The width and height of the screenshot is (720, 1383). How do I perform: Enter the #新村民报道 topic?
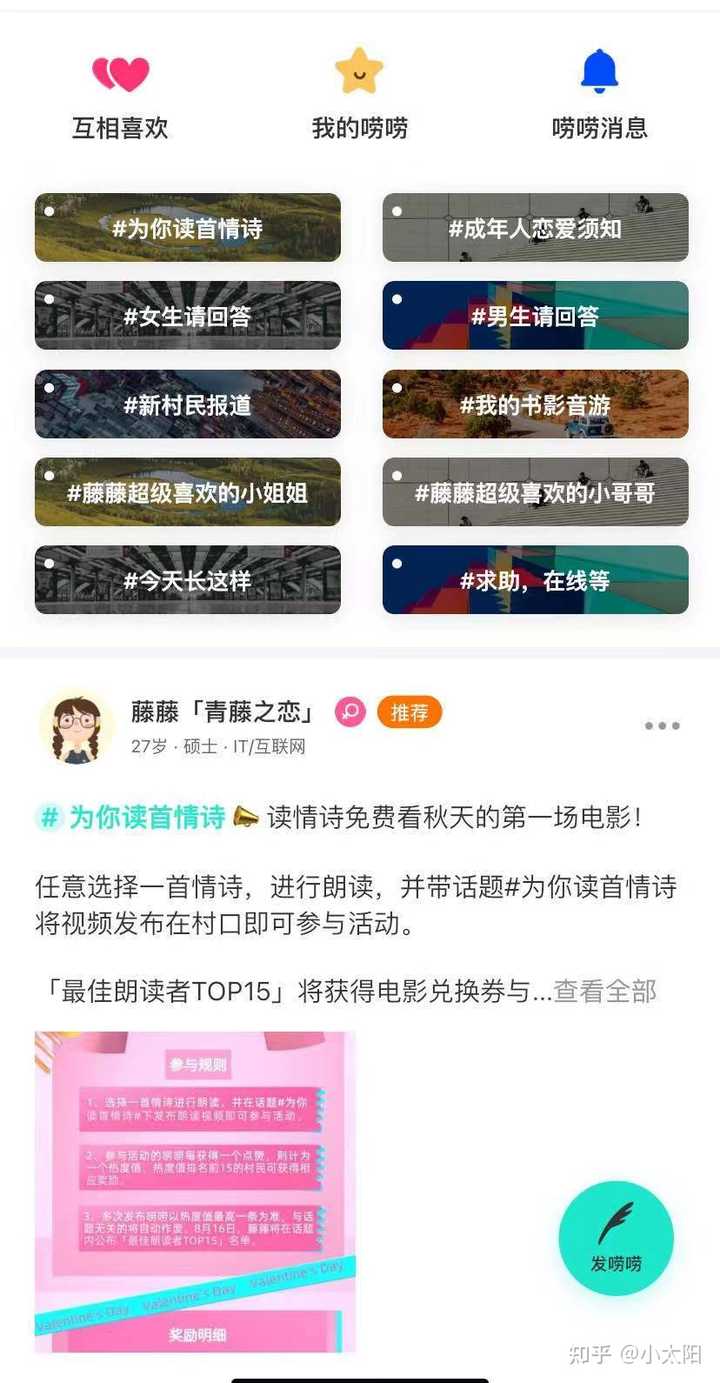[189, 404]
